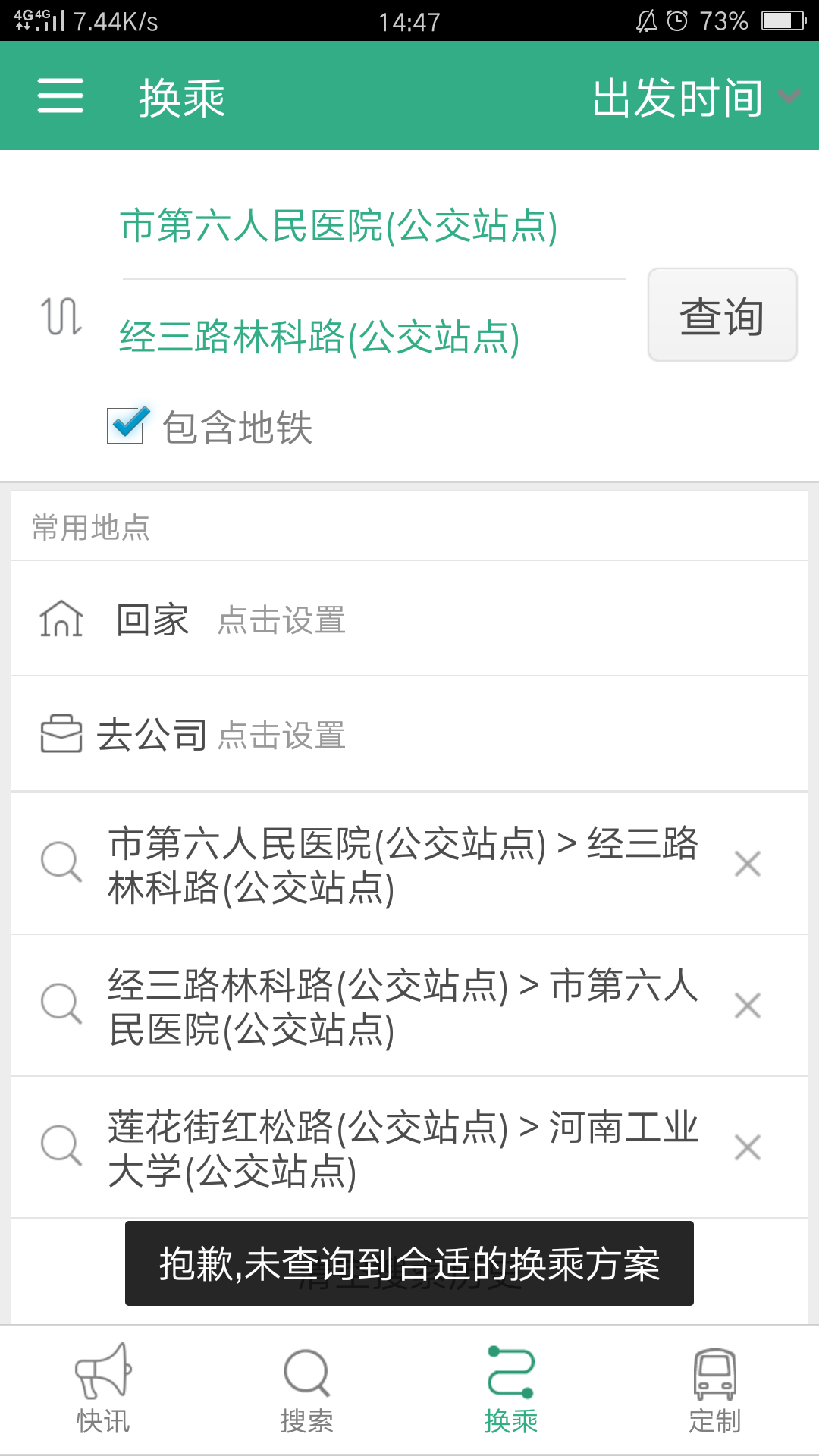Set the 去公司 work location

[409, 734]
